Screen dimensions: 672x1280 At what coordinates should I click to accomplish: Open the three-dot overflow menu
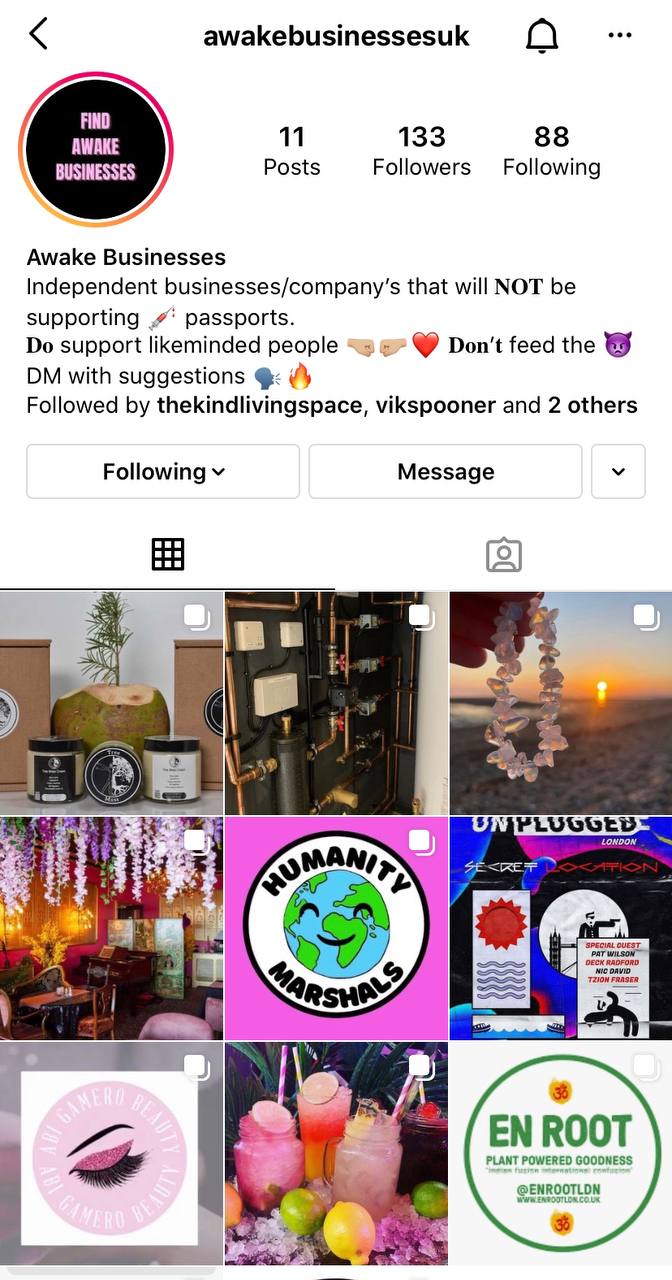[x=620, y=35]
